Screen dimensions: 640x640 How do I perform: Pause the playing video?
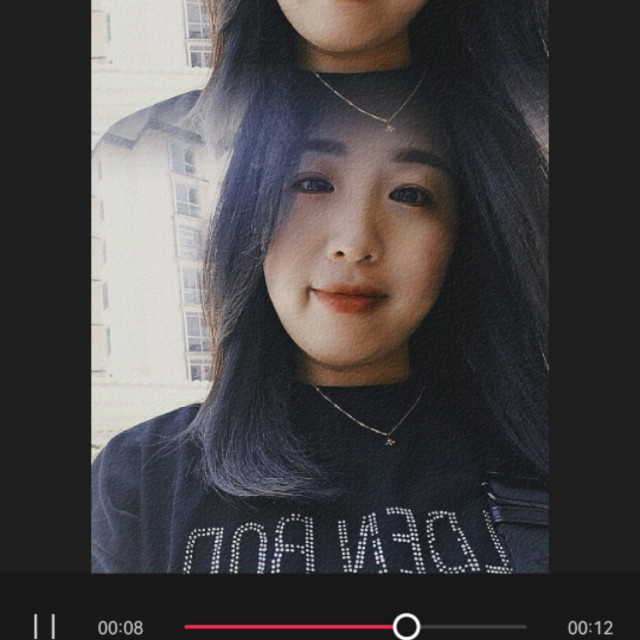coord(45,627)
